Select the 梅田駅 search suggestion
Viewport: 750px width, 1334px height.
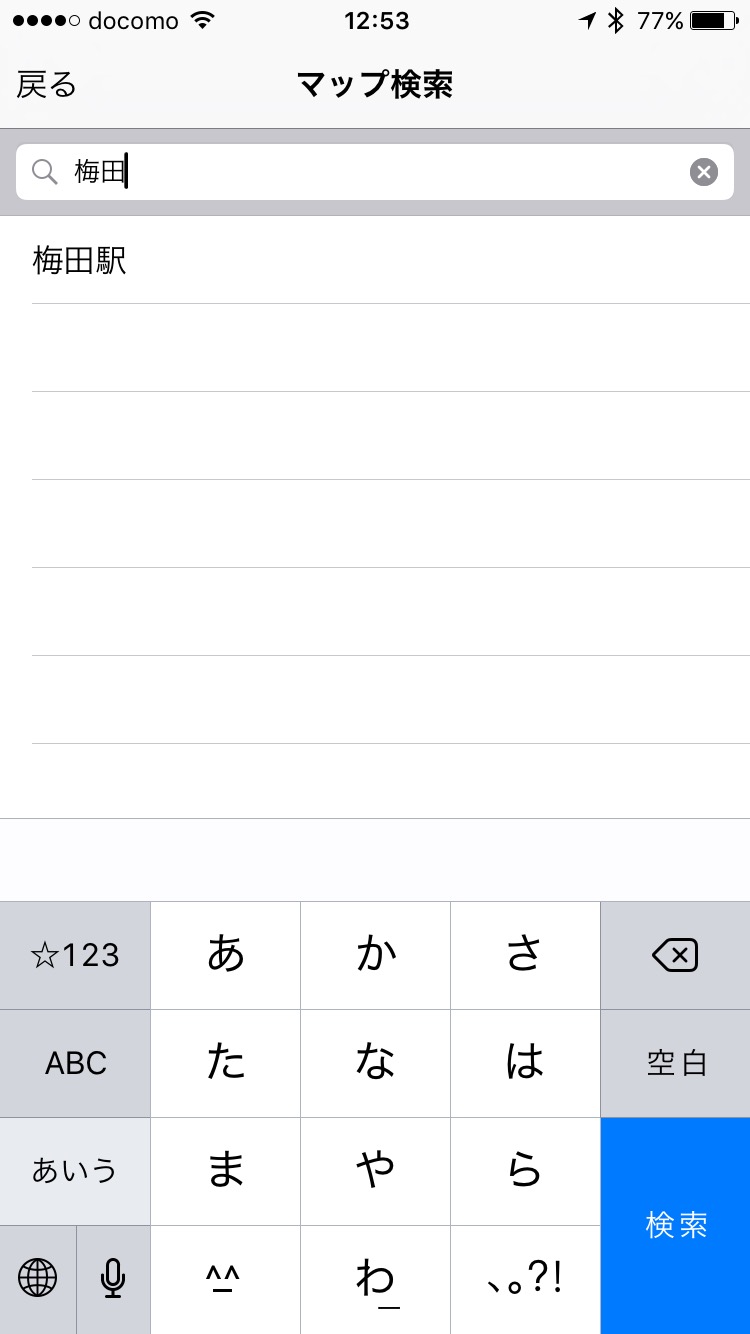(375, 260)
